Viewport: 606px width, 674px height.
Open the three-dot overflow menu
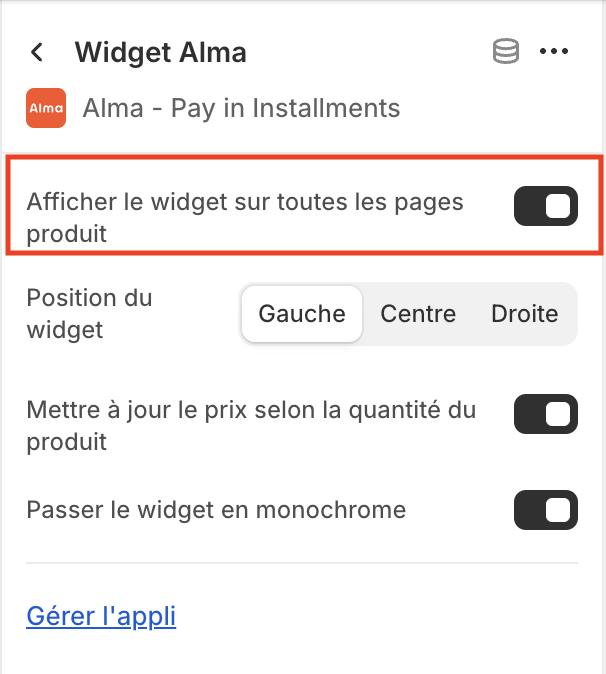pyautogui.click(x=554, y=52)
